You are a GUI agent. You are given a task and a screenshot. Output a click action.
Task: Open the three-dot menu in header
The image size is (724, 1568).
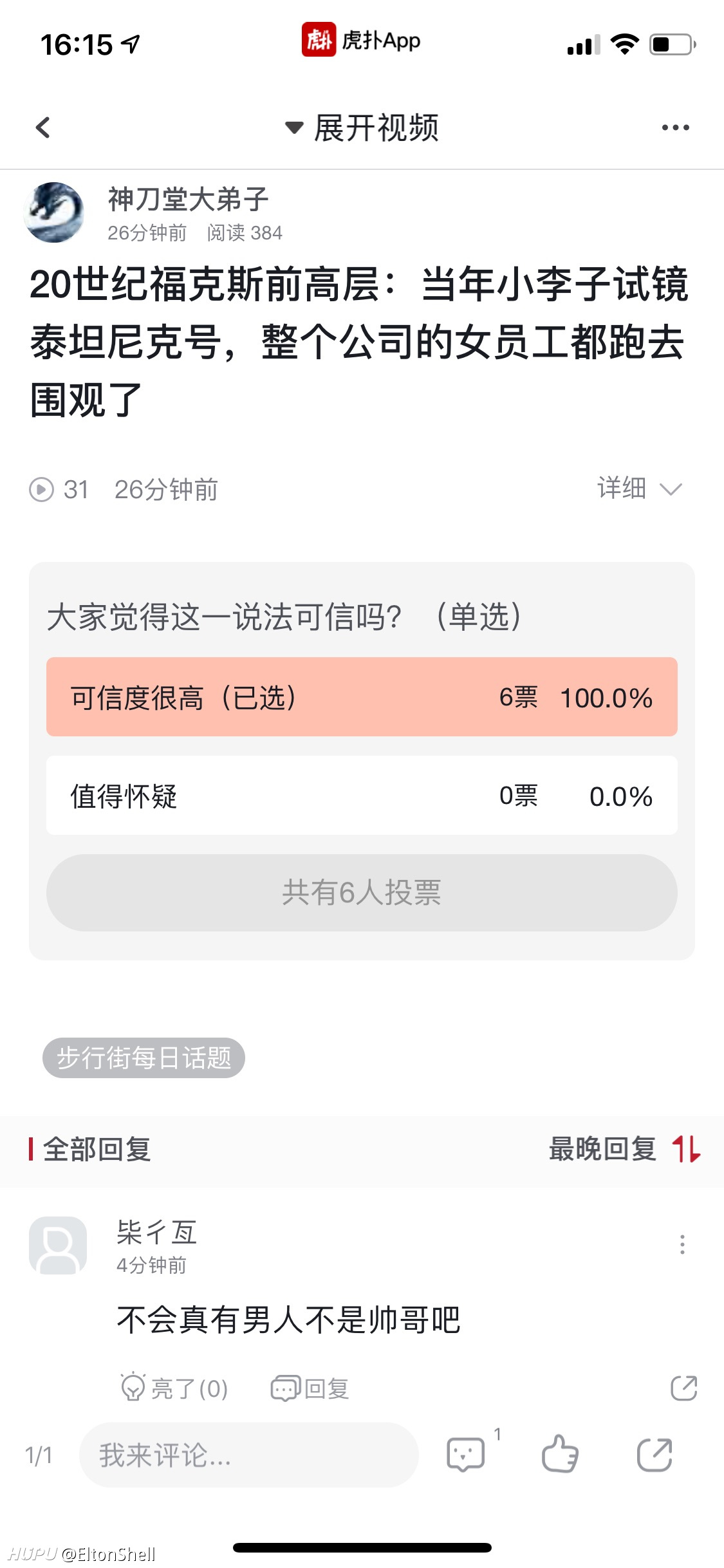tap(675, 127)
